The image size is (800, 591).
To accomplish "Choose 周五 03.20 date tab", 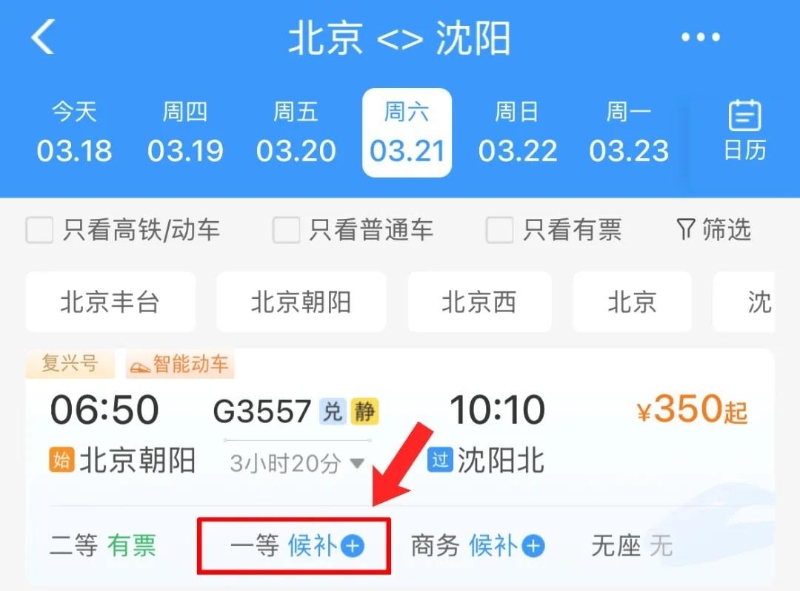I will (296, 133).
